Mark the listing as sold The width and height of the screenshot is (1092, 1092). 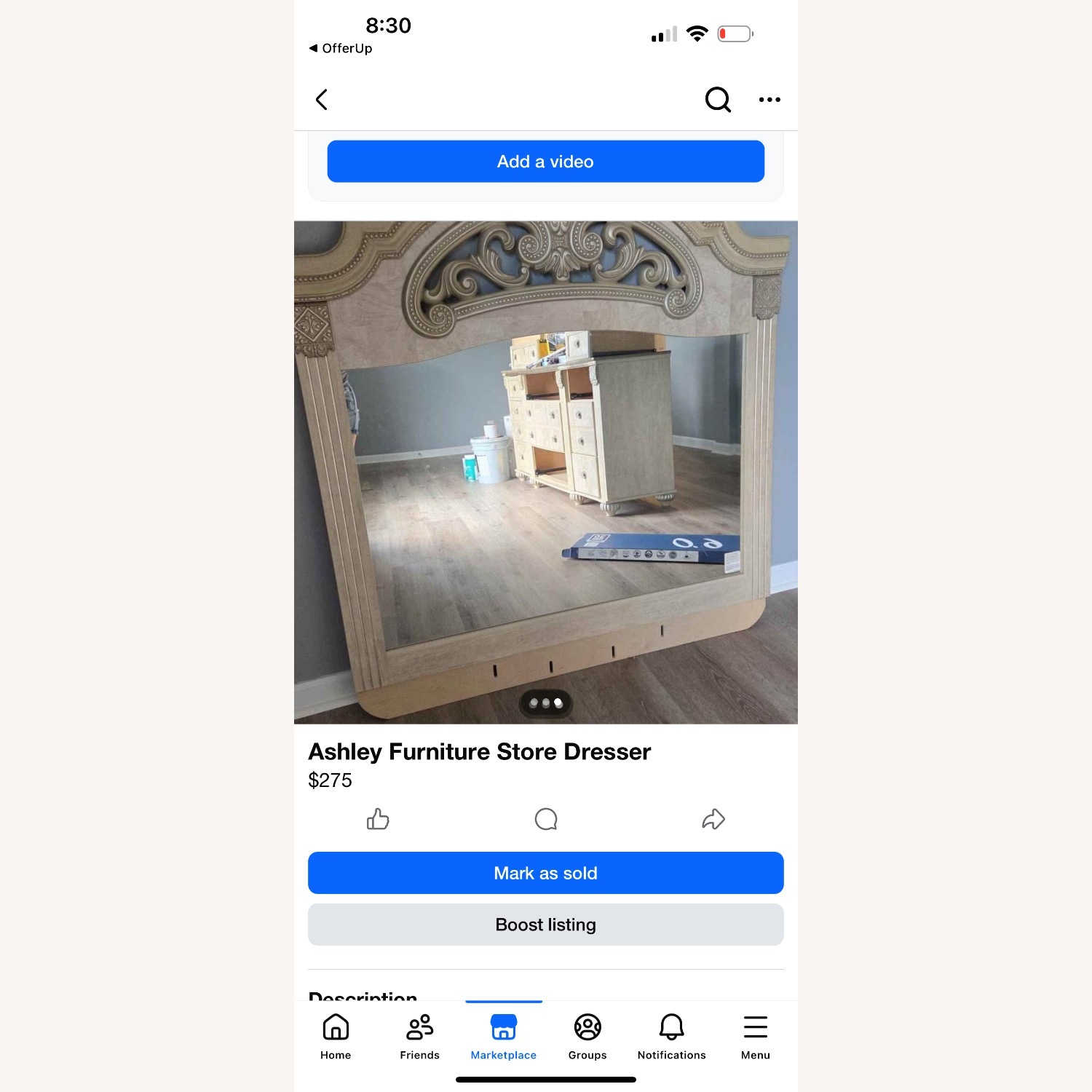(x=545, y=873)
